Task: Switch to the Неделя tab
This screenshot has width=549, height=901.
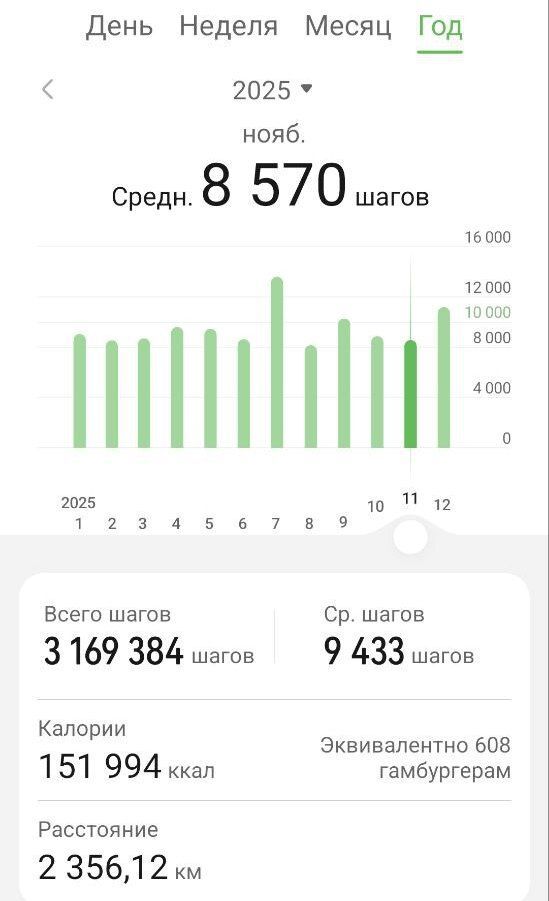Action: click(228, 26)
